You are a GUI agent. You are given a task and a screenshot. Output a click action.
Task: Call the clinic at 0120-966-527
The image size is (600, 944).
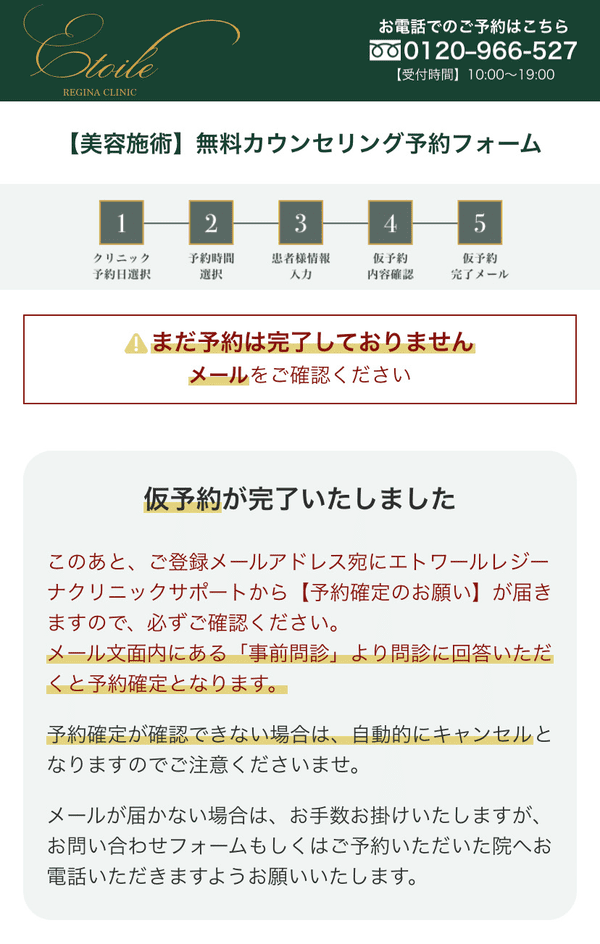click(473, 51)
